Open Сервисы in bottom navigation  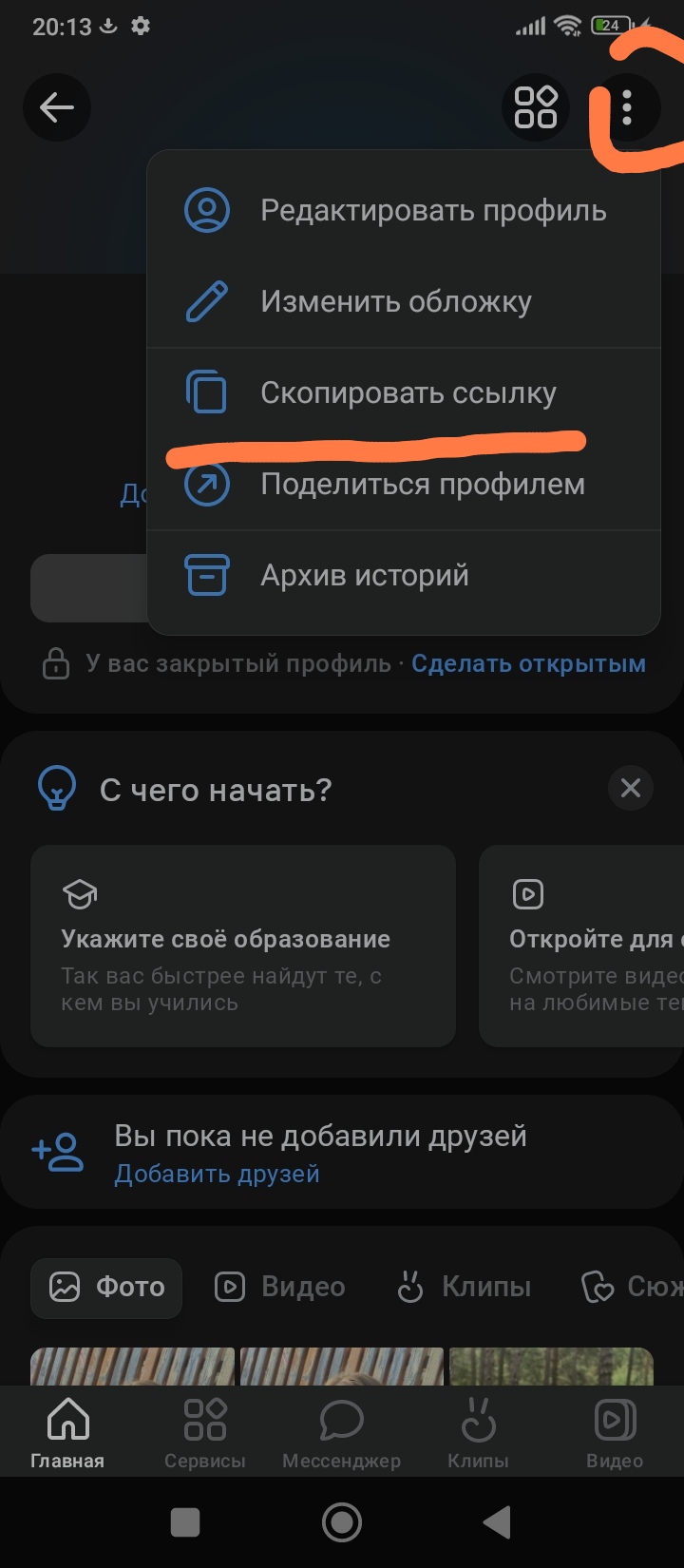click(x=205, y=1433)
